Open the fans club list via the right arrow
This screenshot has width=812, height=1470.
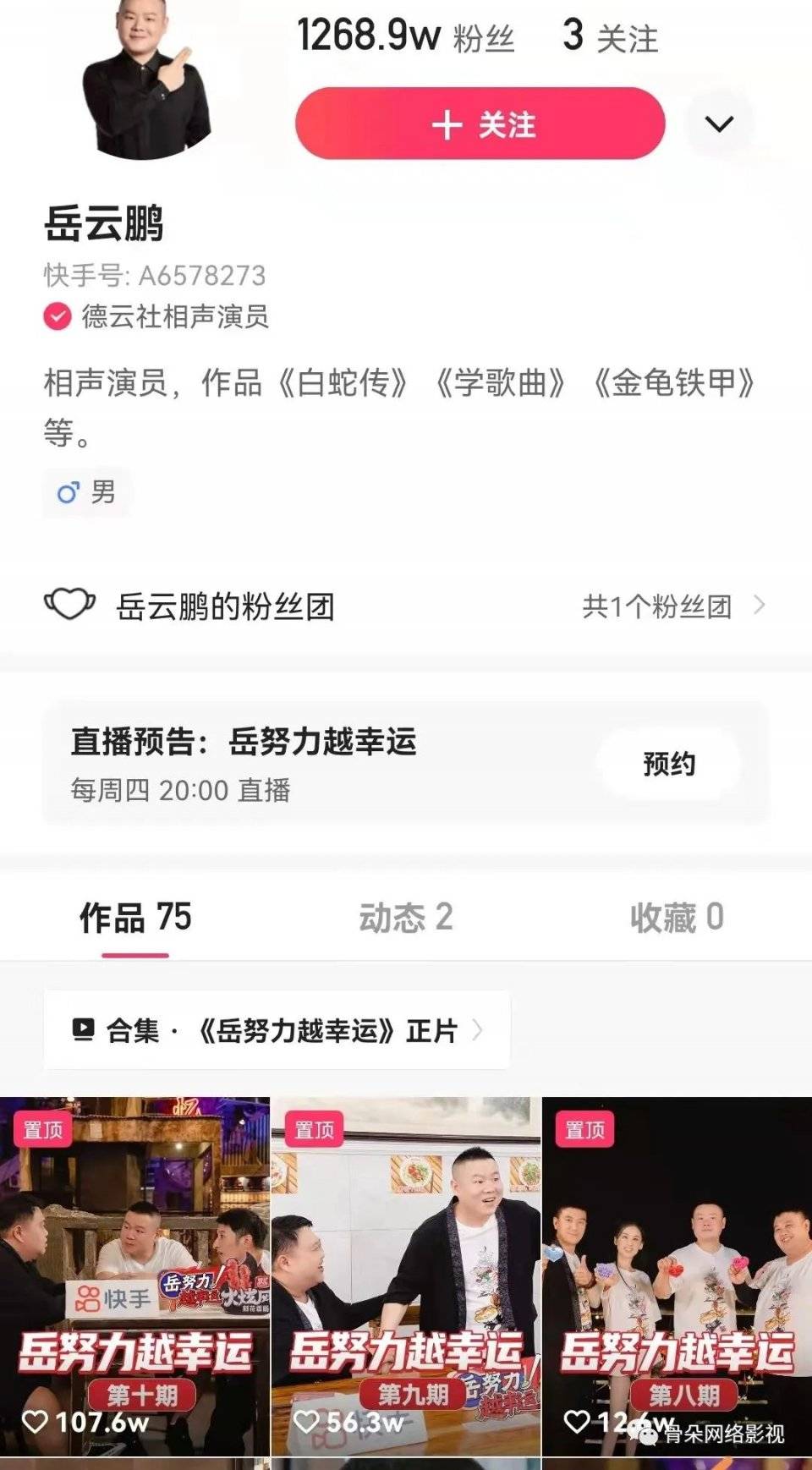point(760,606)
